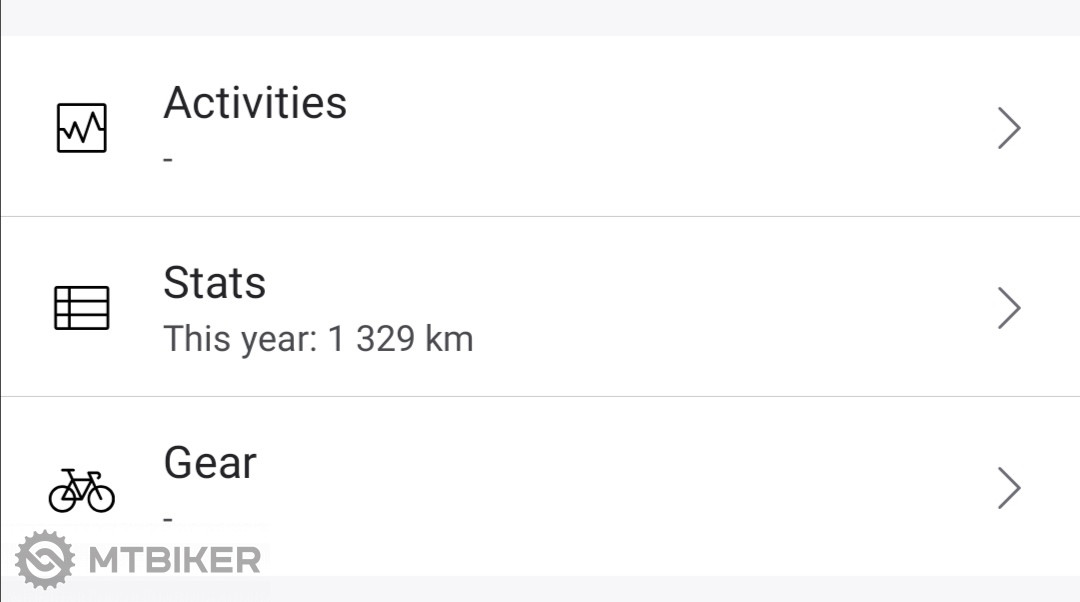Open Stats showing this year's distance
This screenshot has width=1080, height=602.
point(540,307)
